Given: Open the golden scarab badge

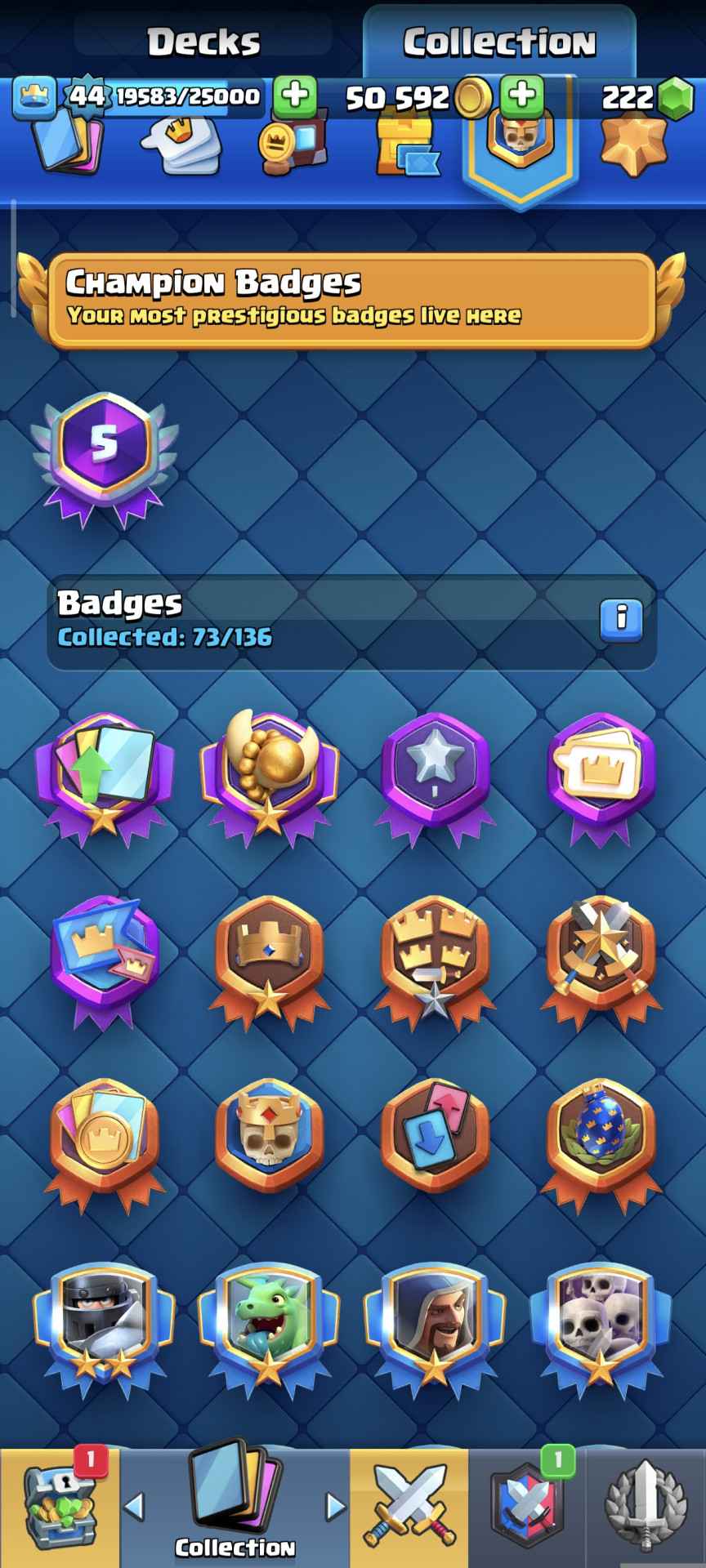Looking at the screenshot, I should [269, 773].
